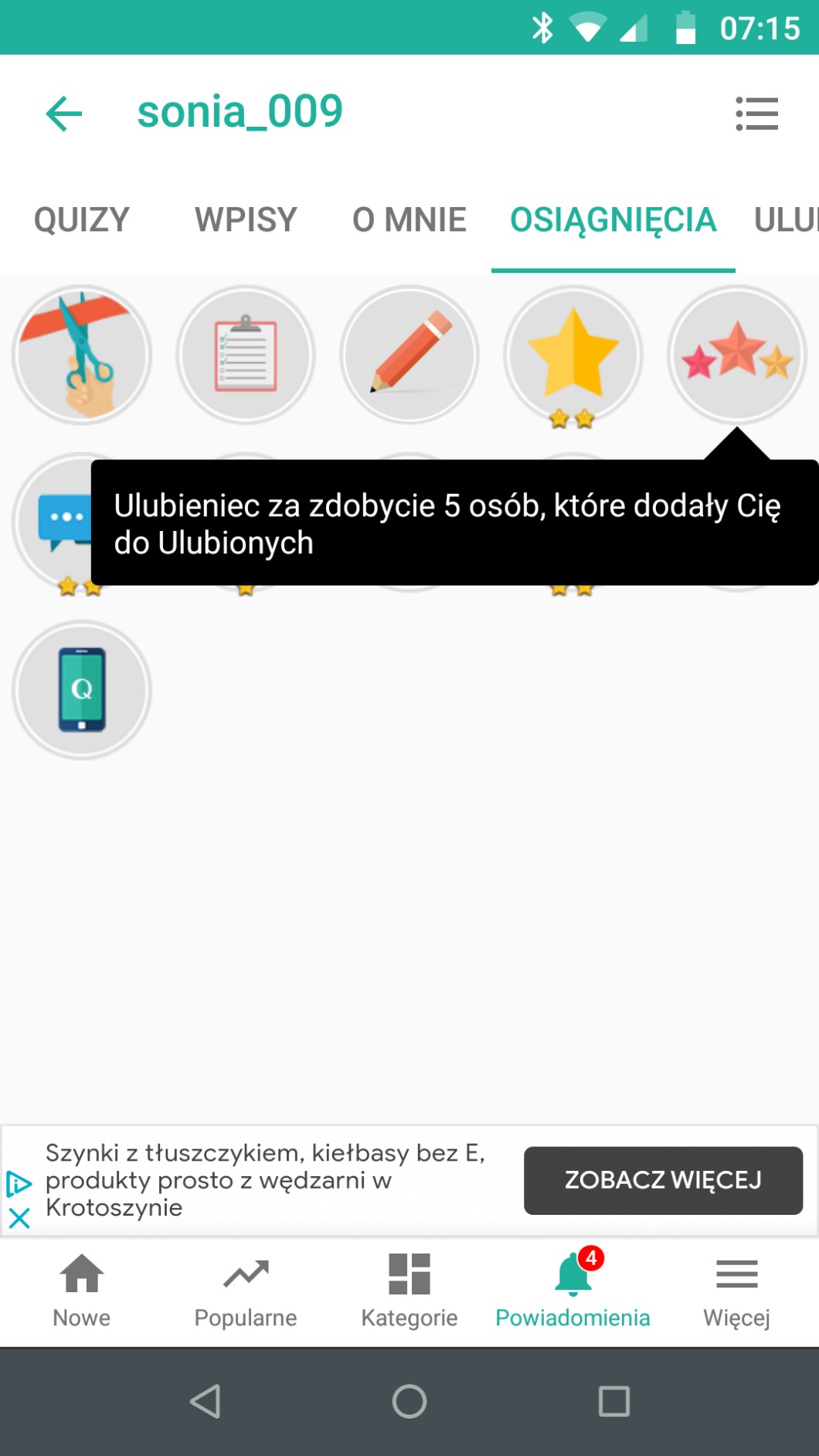Open Powiadomienia notifications bell
The width and height of the screenshot is (819, 1456).
click(573, 1290)
